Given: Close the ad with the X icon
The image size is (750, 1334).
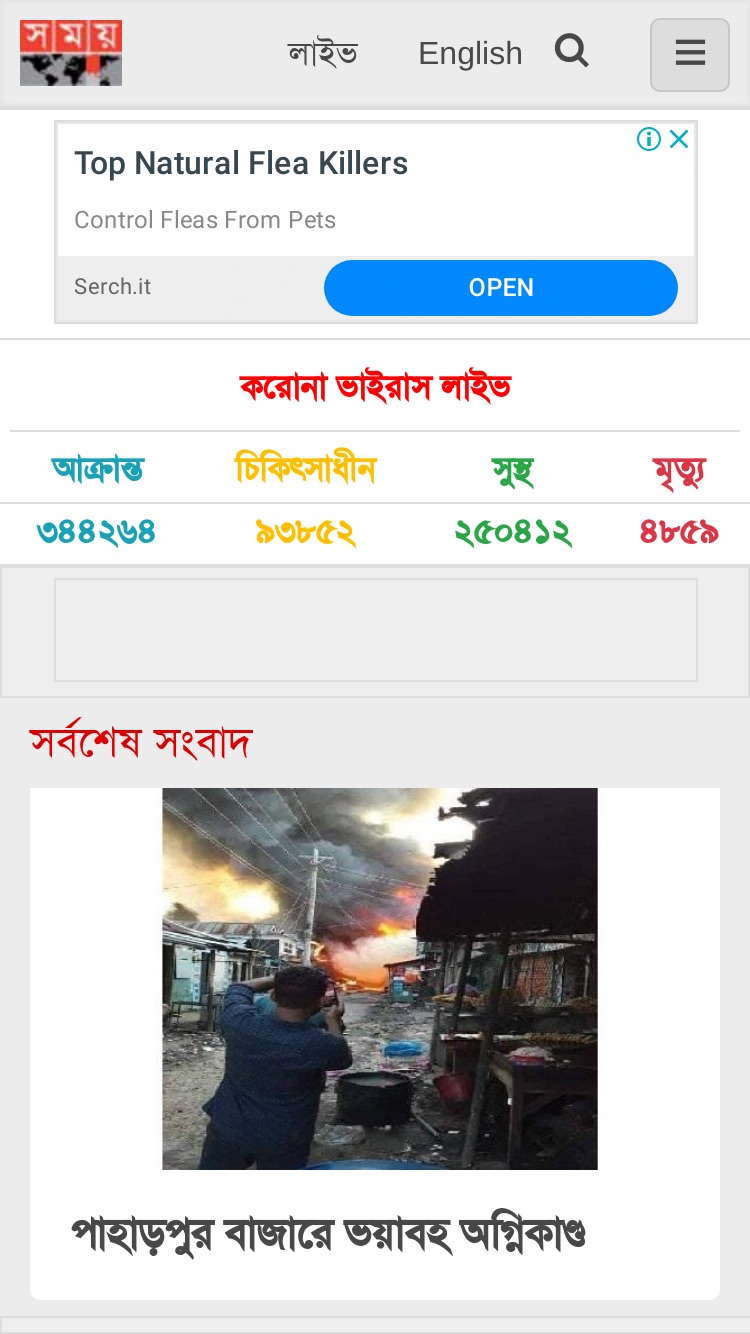Looking at the screenshot, I should [679, 139].
